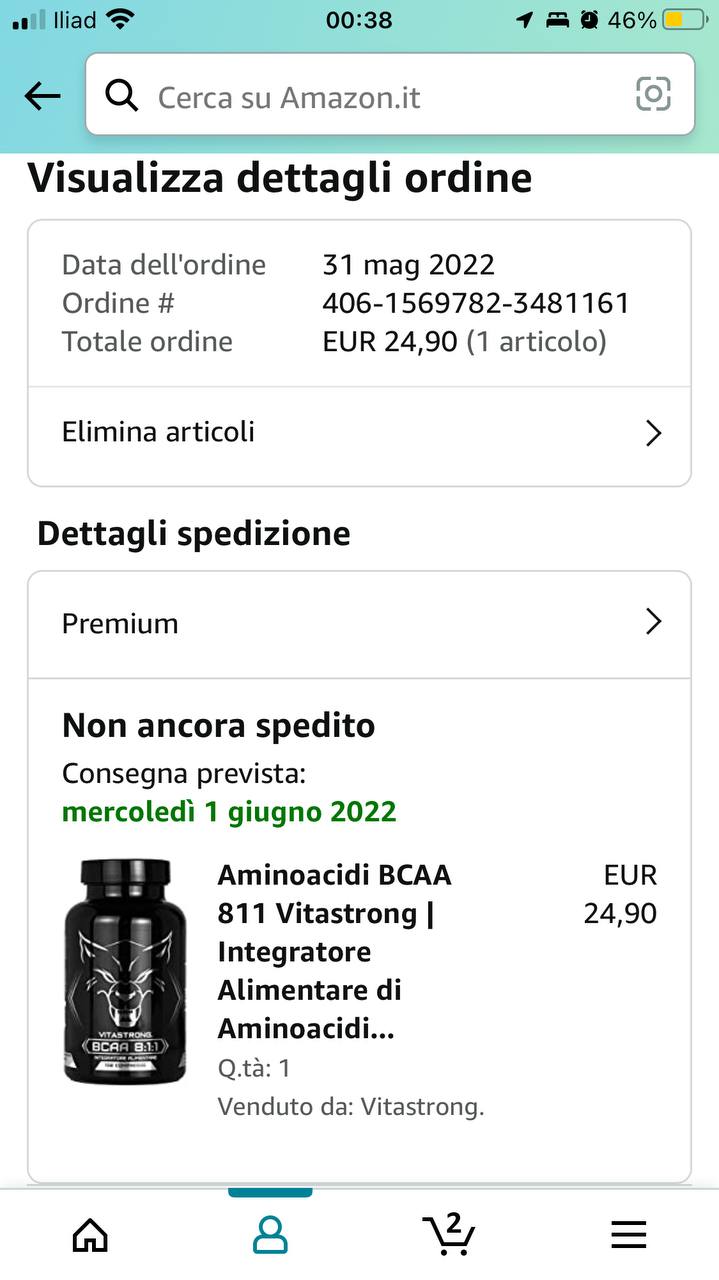The image size is (719, 1280).
Task: Switch to the Home tab
Action: pos(90,1236)
